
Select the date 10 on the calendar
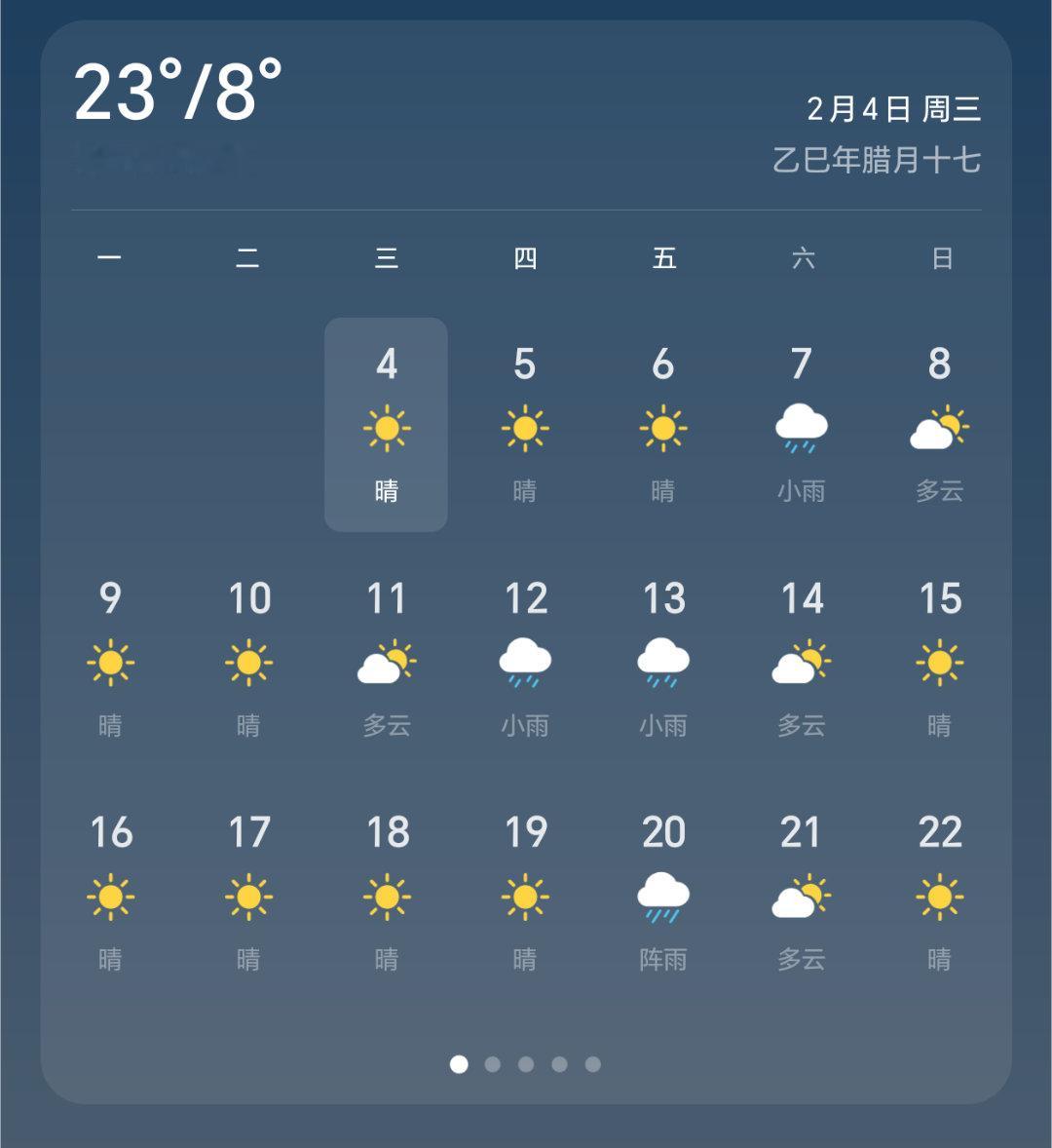pyautogui.click(x=249, y=599)
